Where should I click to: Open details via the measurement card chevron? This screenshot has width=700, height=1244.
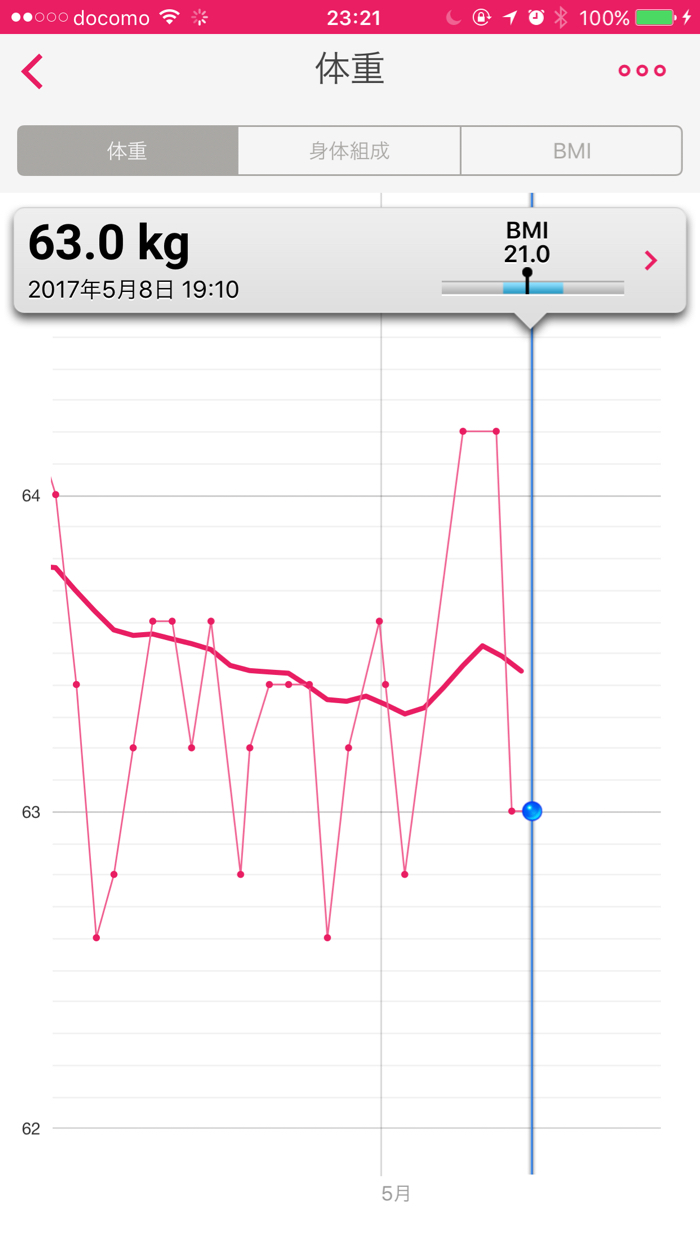[651, 261]
